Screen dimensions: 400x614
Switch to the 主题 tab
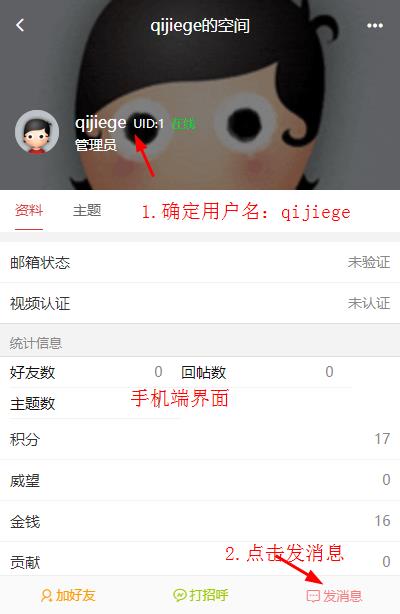[x=87, y=210]
